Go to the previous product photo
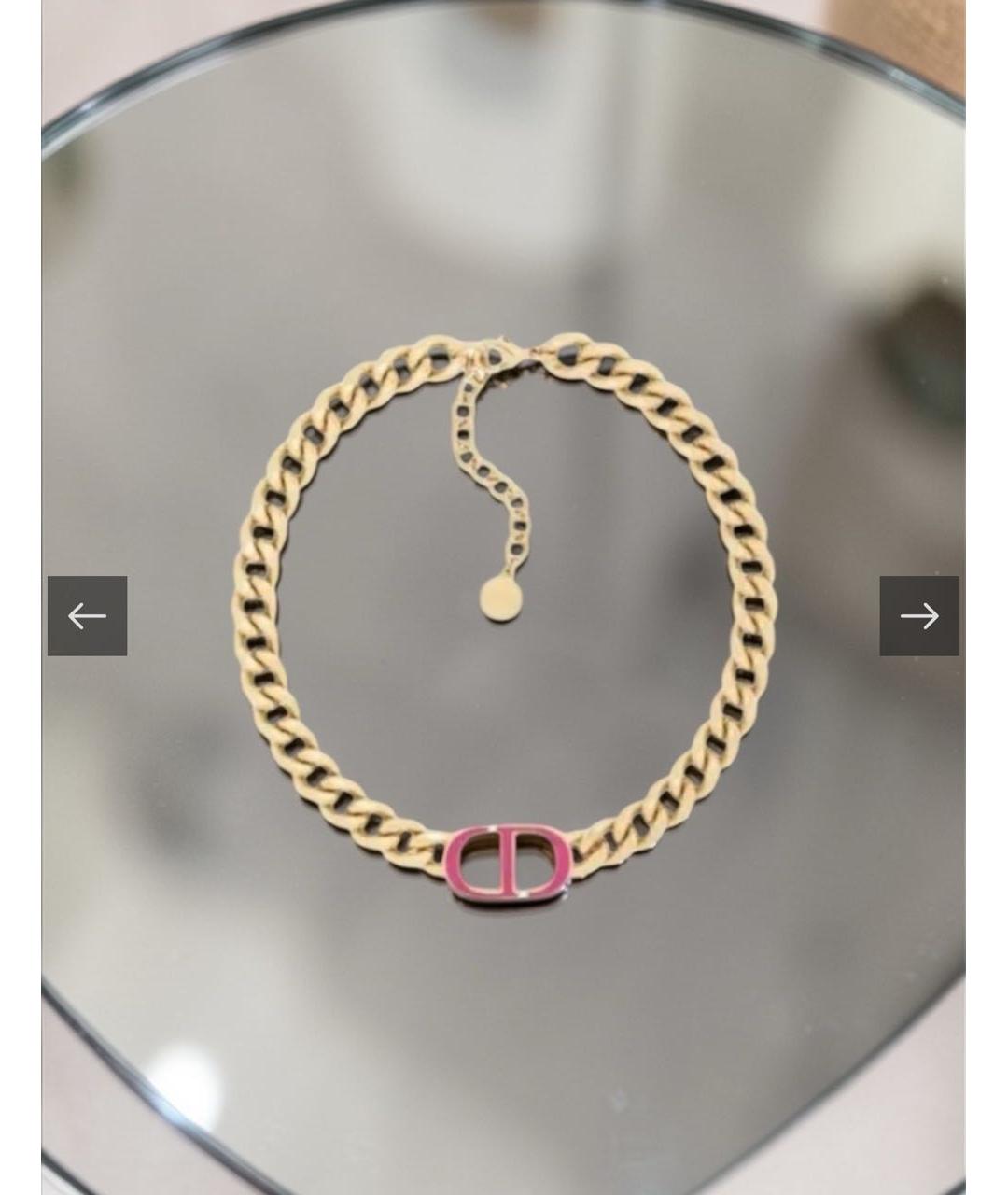Screen dimensions: 1008x1195 coord(87,616)
